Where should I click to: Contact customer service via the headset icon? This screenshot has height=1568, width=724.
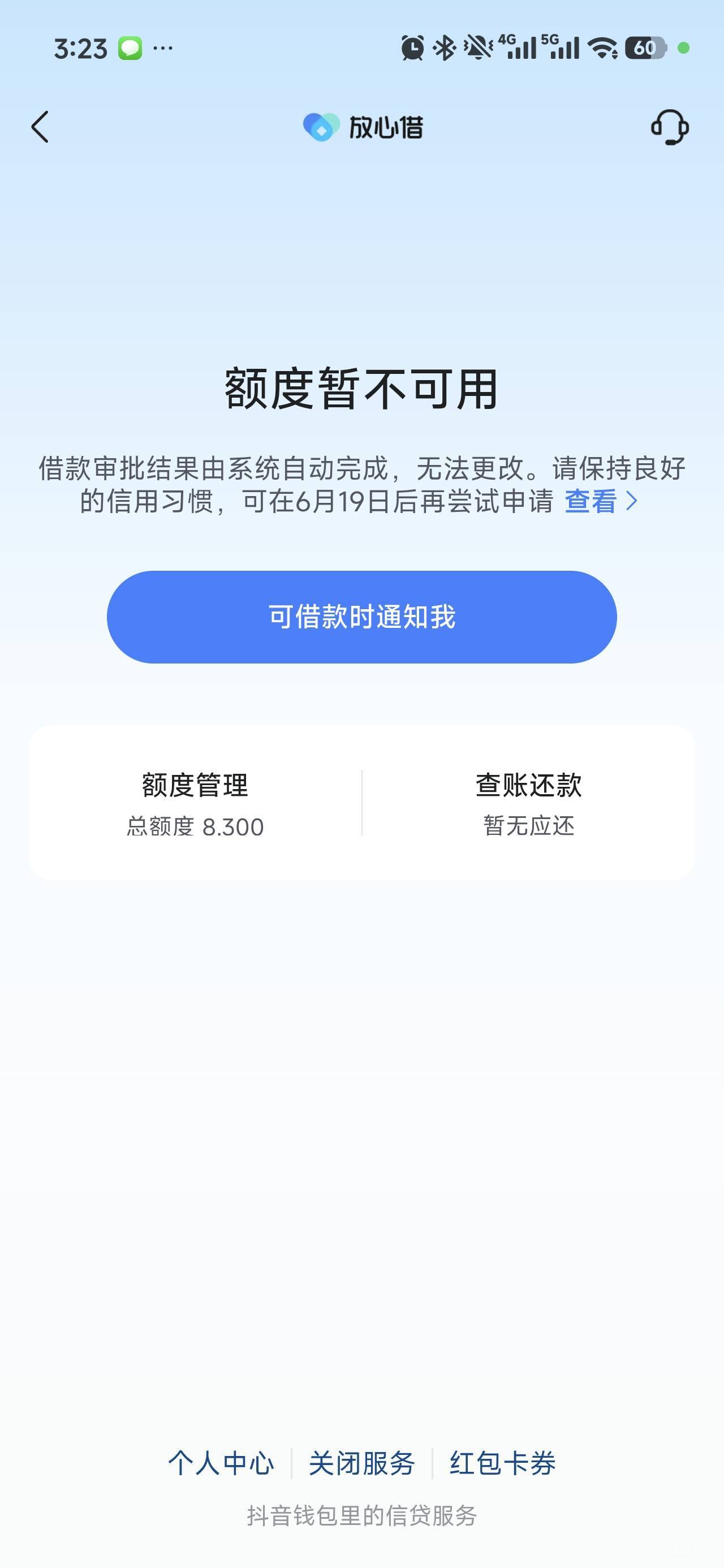(670, 127)
